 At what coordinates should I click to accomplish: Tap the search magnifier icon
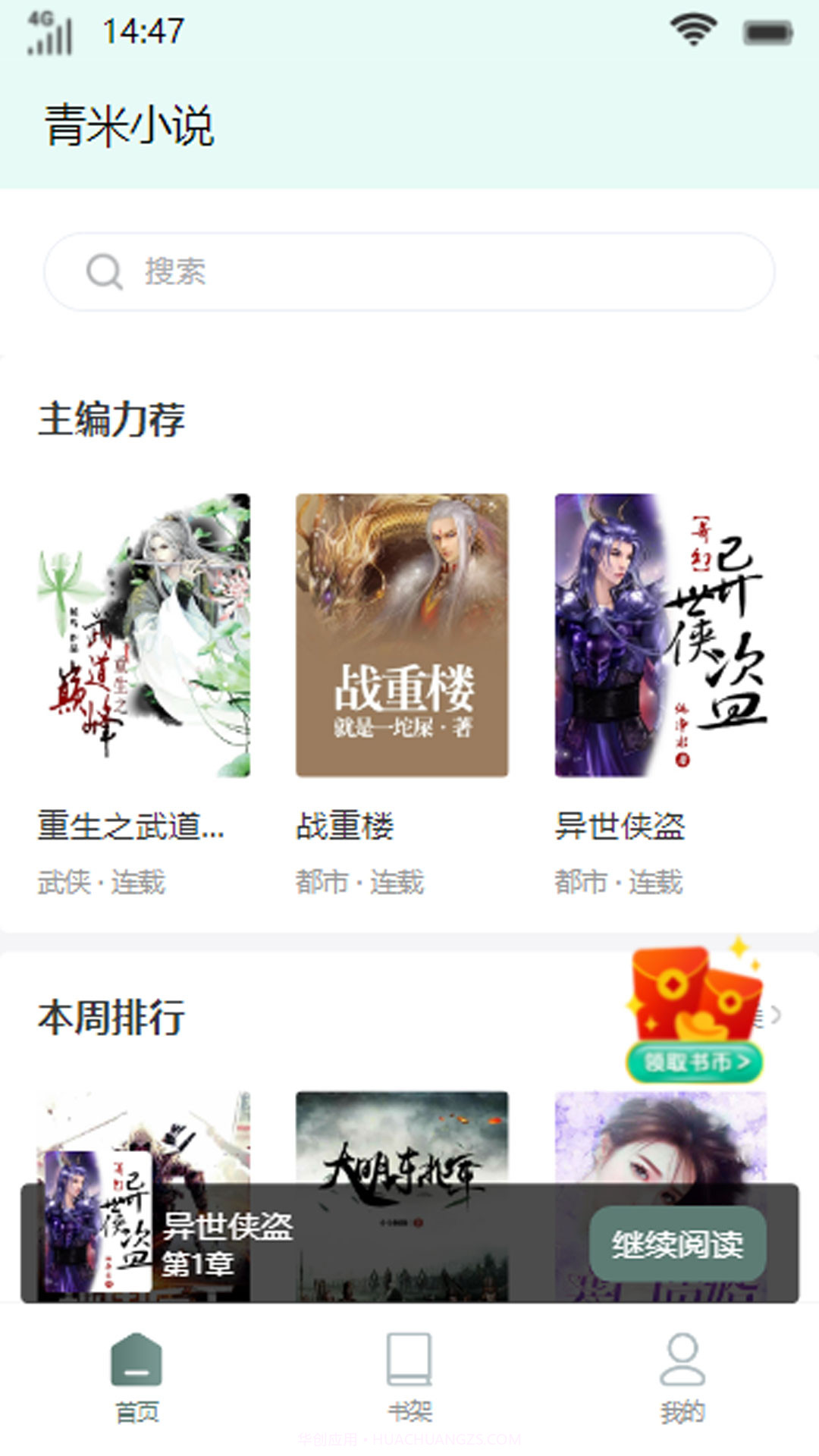106,271
